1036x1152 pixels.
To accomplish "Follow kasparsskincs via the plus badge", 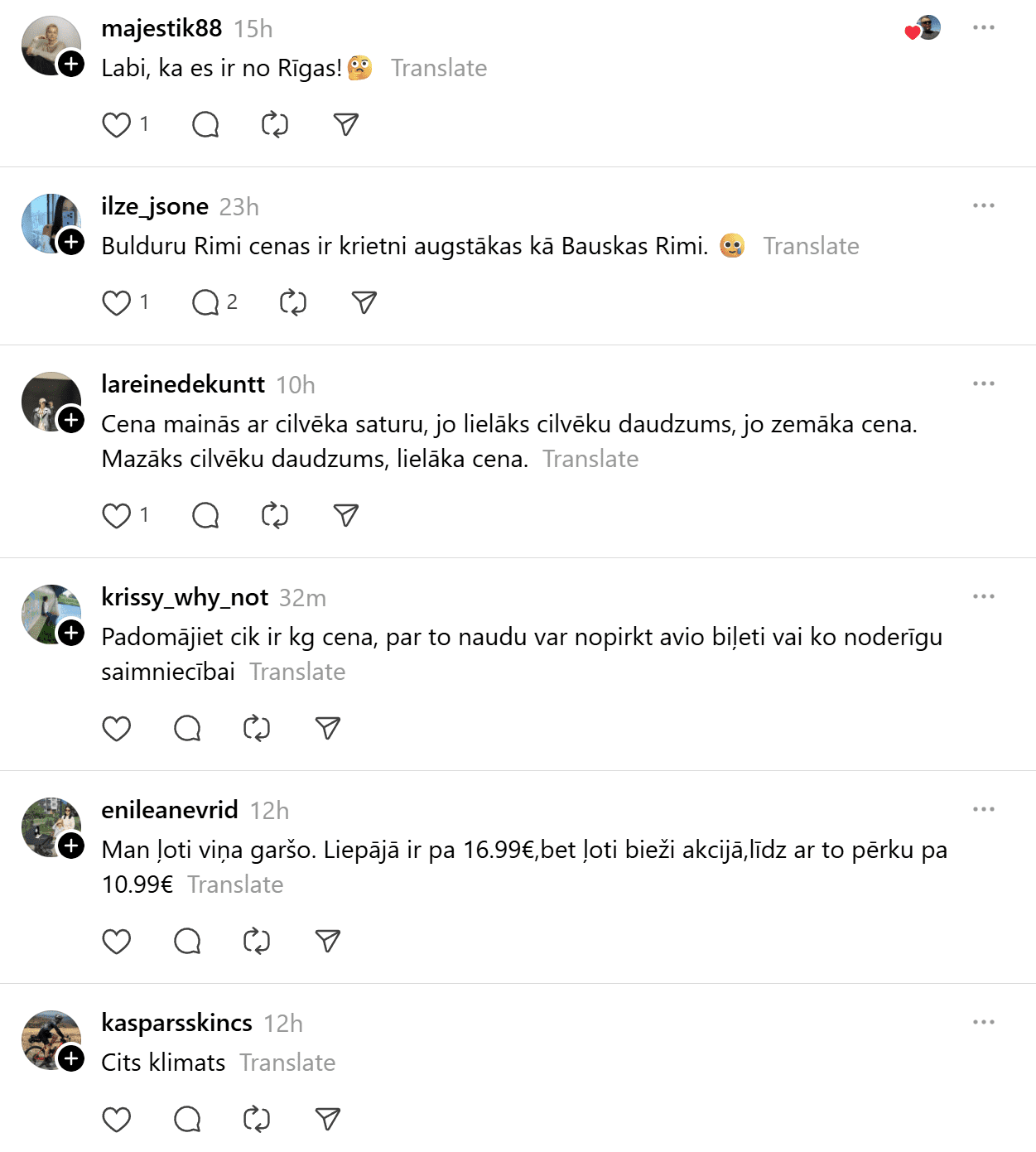I will [x=72, y=1058].
